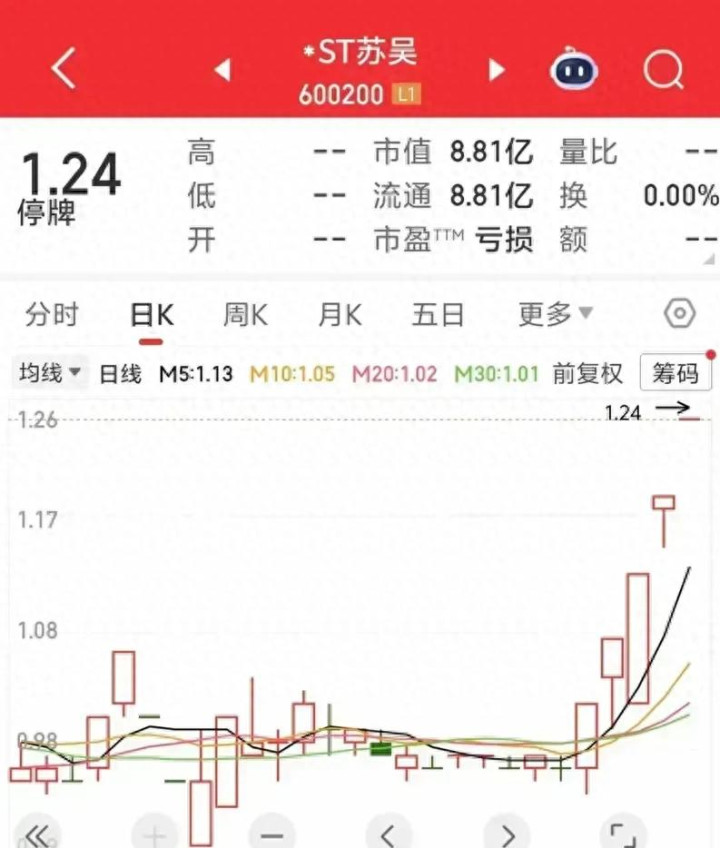Expand chart to full screen
720x848 pixels.
pyautogui.click(x=623, y=835)
